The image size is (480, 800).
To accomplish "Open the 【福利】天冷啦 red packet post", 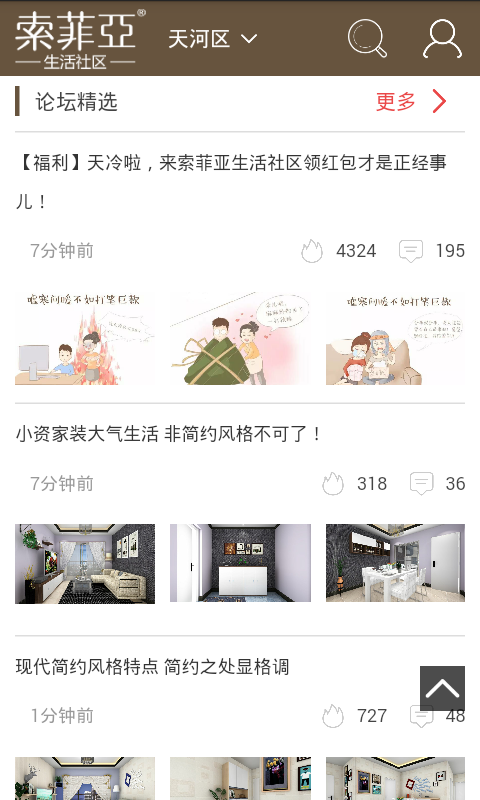I will [232, 182].
